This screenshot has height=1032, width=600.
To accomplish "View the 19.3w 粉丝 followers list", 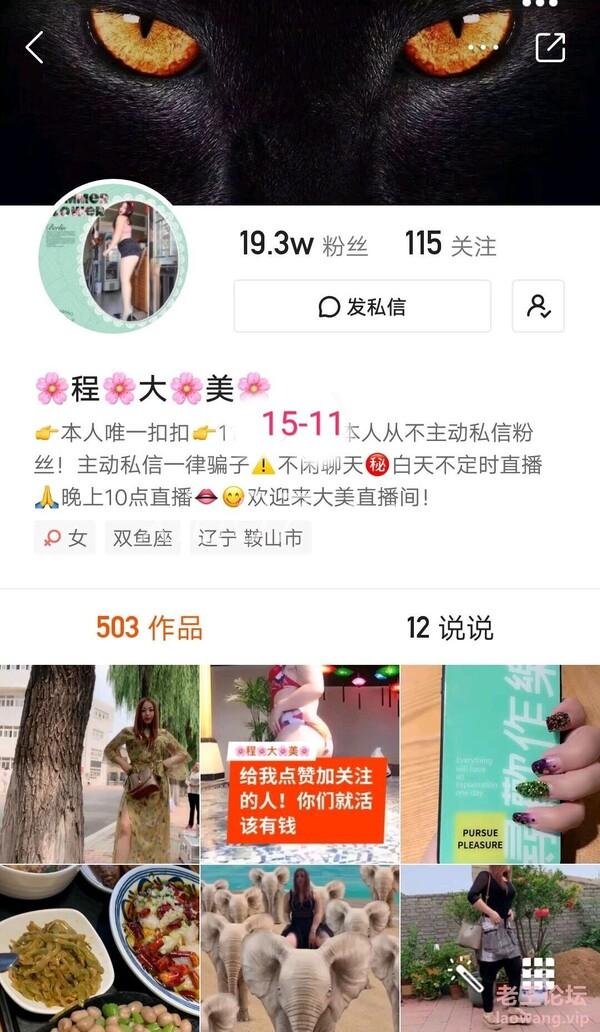I will pyautogui.click(x=303, y=244).
